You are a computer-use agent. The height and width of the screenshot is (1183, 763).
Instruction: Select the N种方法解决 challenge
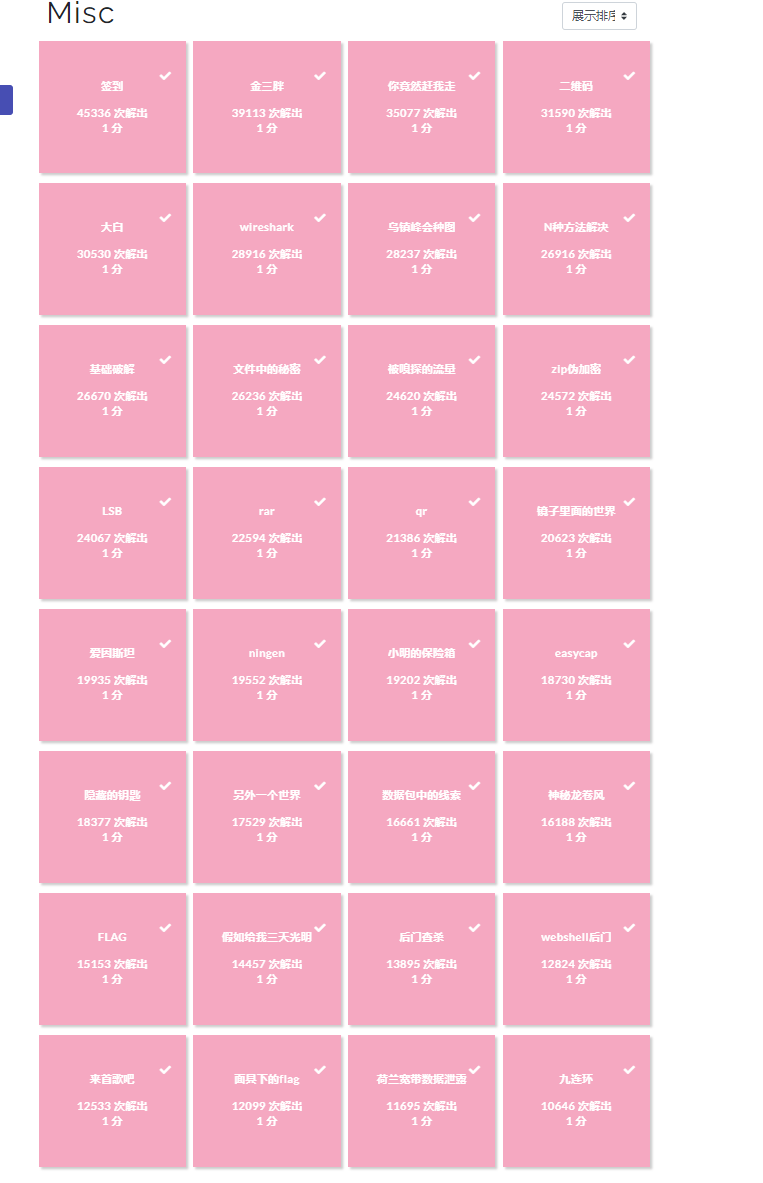[x=576, y=249]
